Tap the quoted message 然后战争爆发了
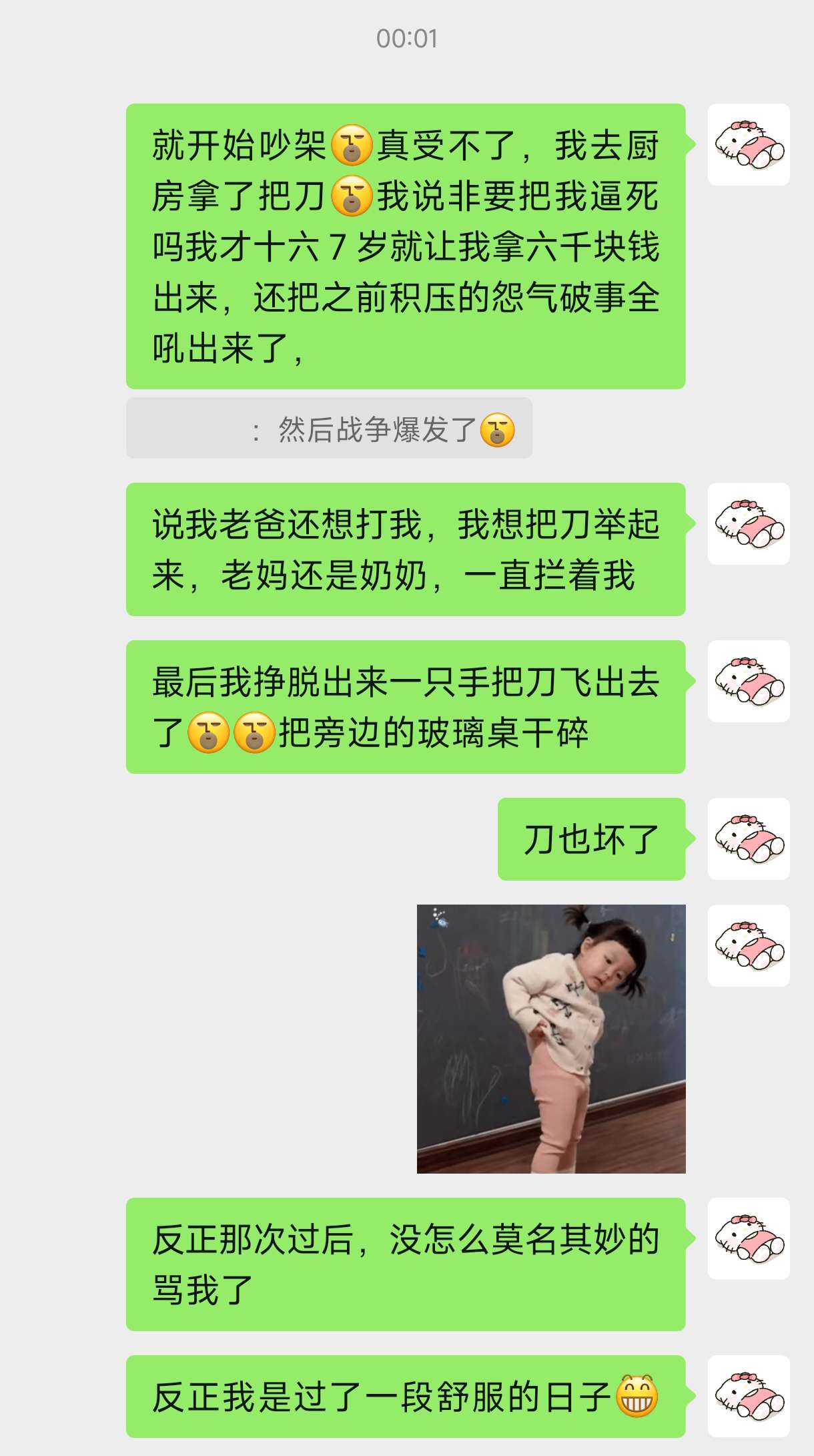 coord(329,428)
